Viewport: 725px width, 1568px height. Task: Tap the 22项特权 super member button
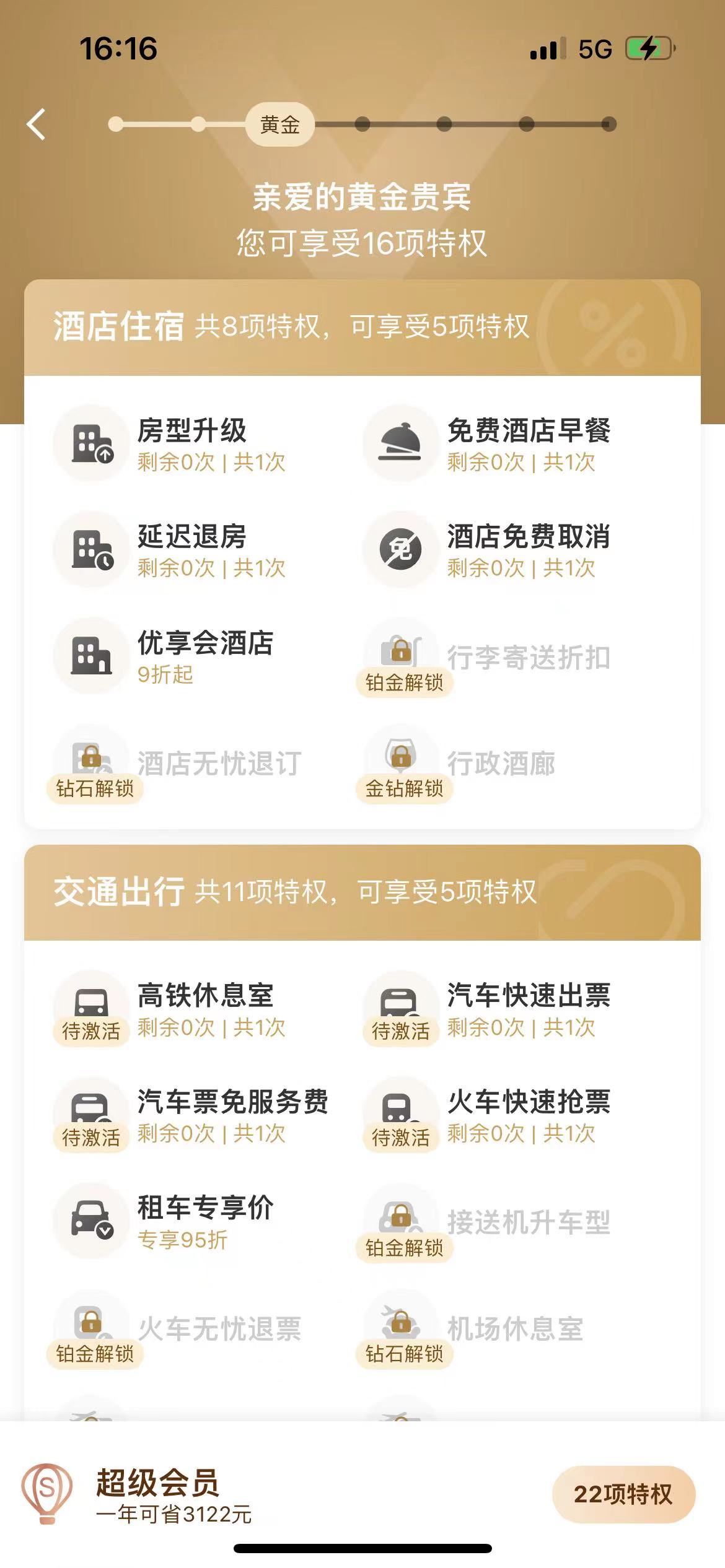point(623,1494)
